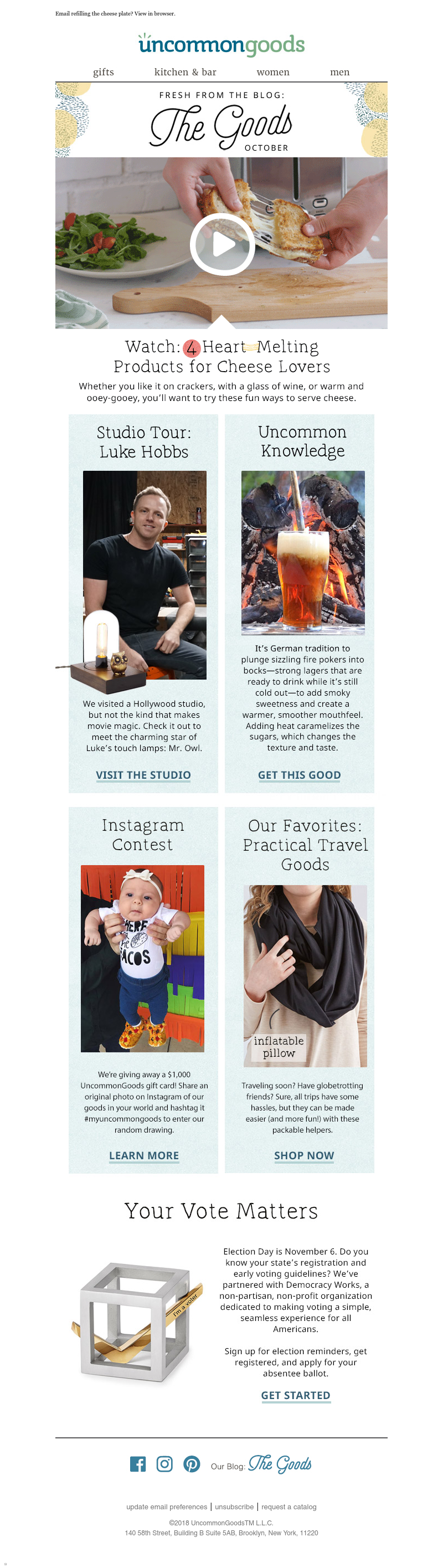The height and width of the screenshot is (1568, 443).
Task: Tap the unsubscribe link
Action: [234, 1507]
